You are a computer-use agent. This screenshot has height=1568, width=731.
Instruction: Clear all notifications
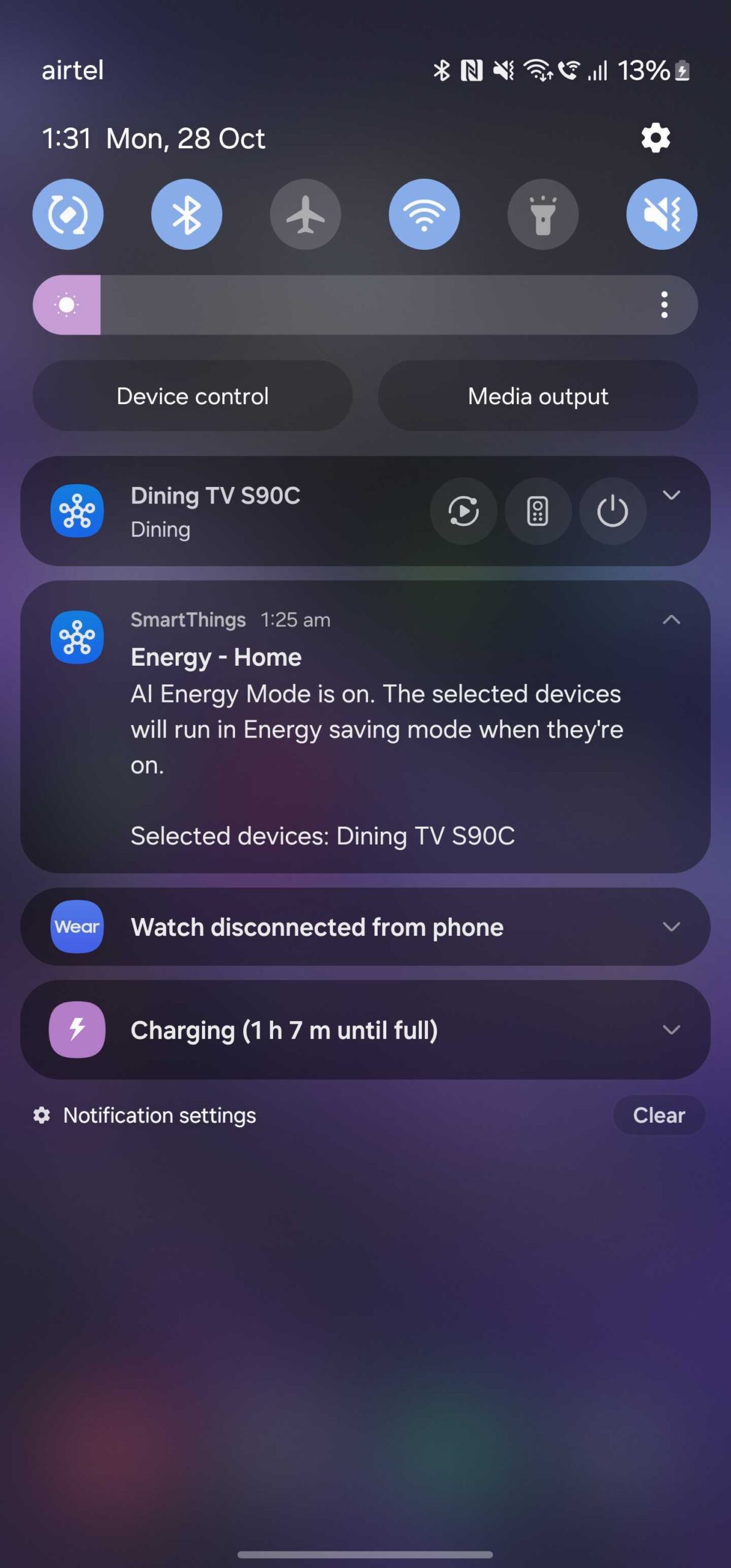pyautogui.click(x=658, y=1115)
